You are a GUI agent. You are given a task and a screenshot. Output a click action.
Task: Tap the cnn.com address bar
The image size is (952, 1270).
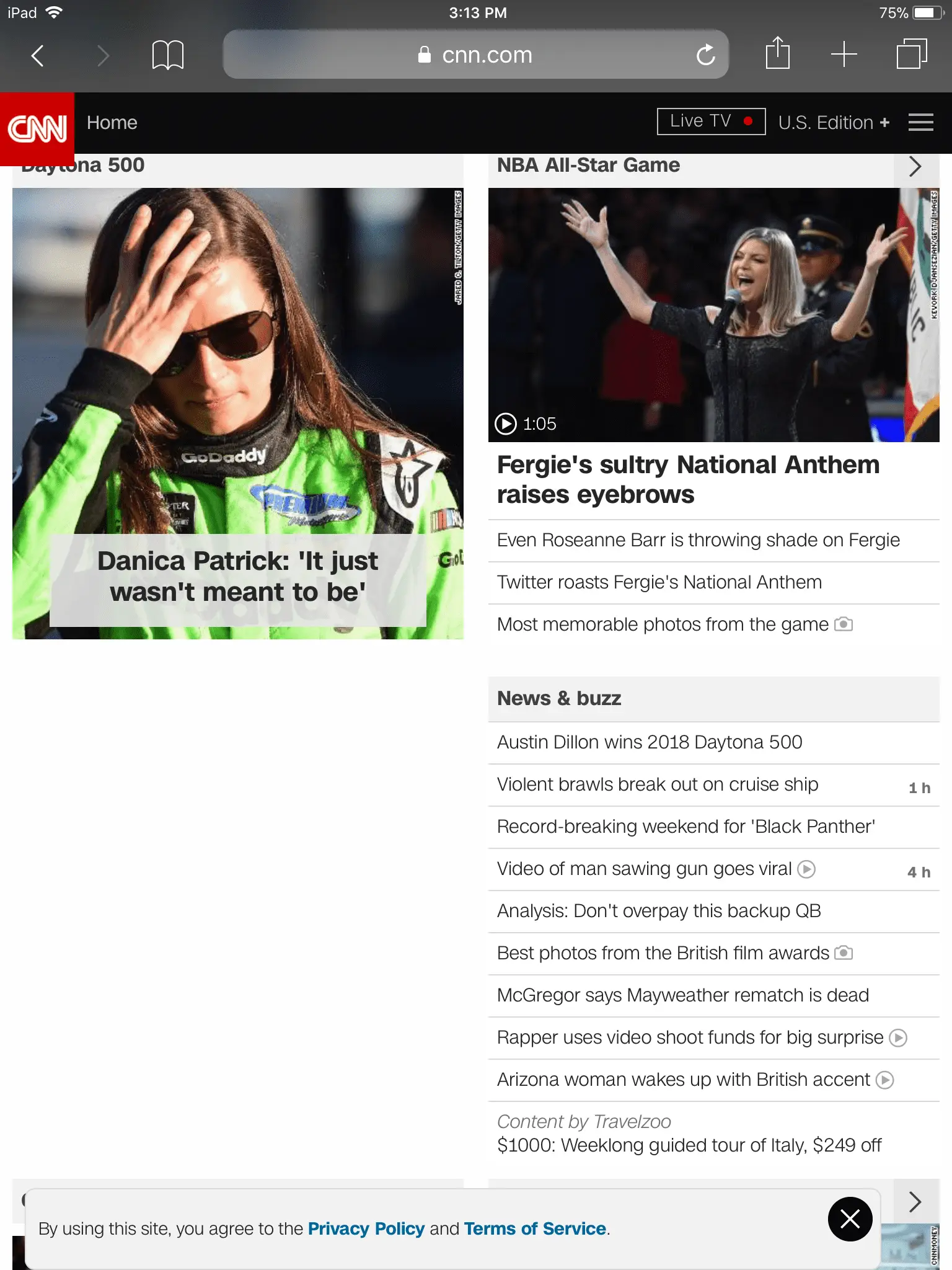coord(475,55)
